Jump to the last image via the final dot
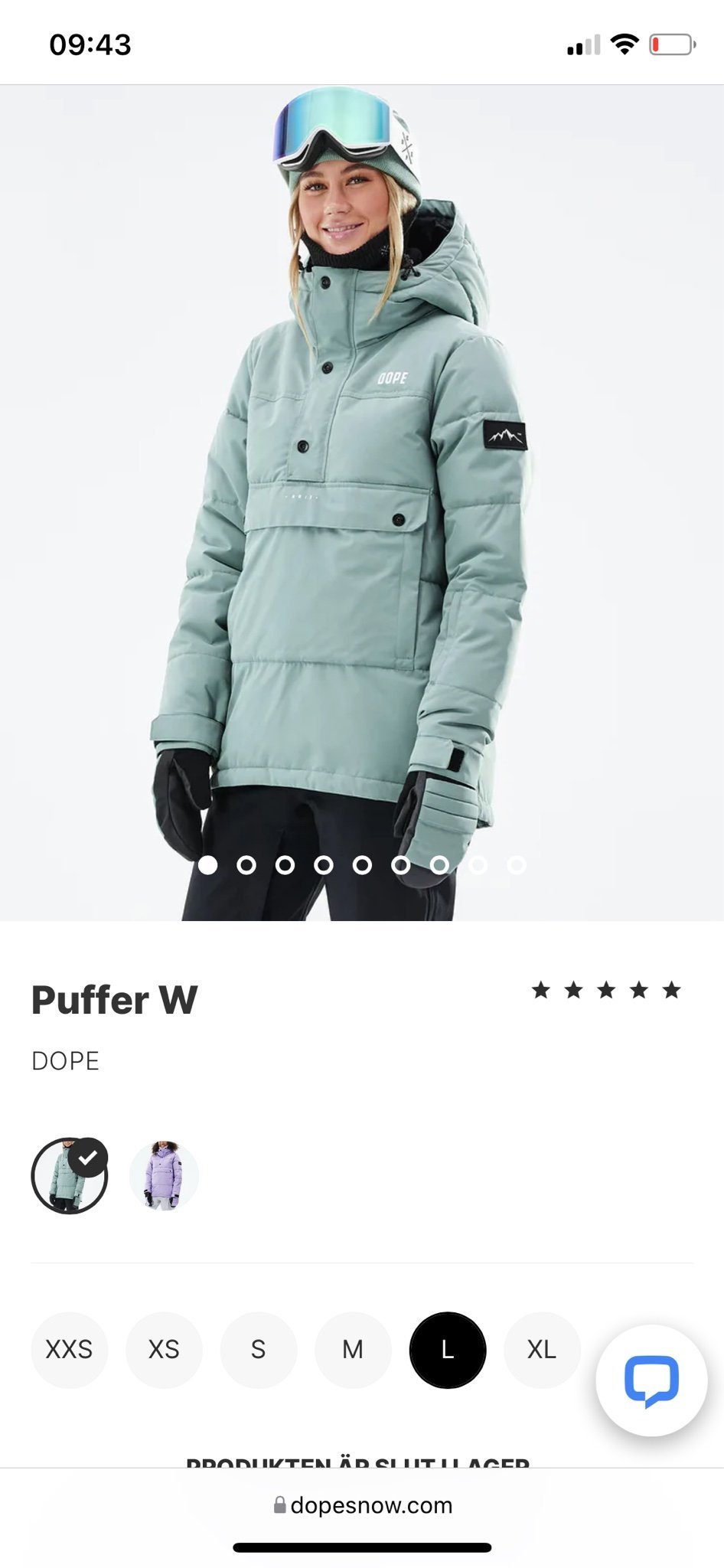 517,865
